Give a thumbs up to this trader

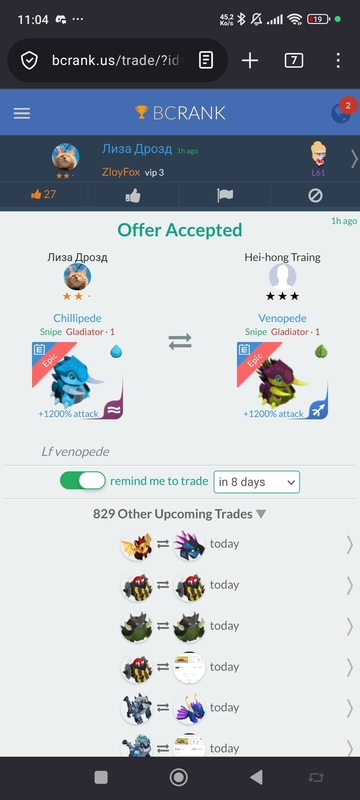[x=133, y=194]
